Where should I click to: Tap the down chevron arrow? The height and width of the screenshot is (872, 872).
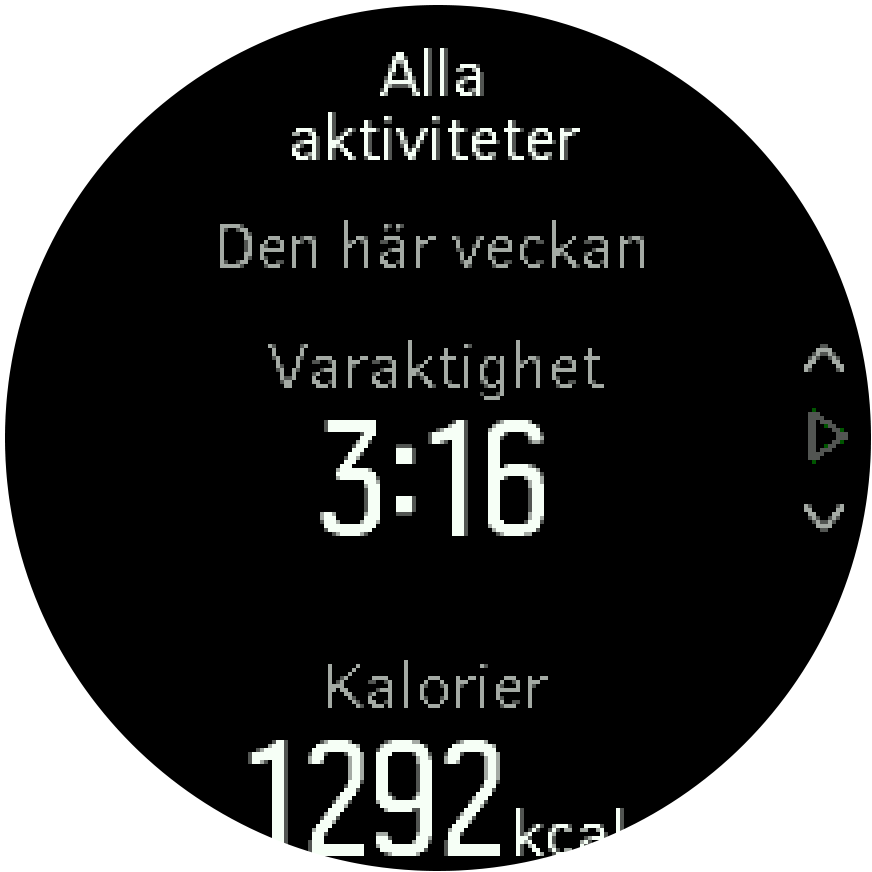click(824, 516)
